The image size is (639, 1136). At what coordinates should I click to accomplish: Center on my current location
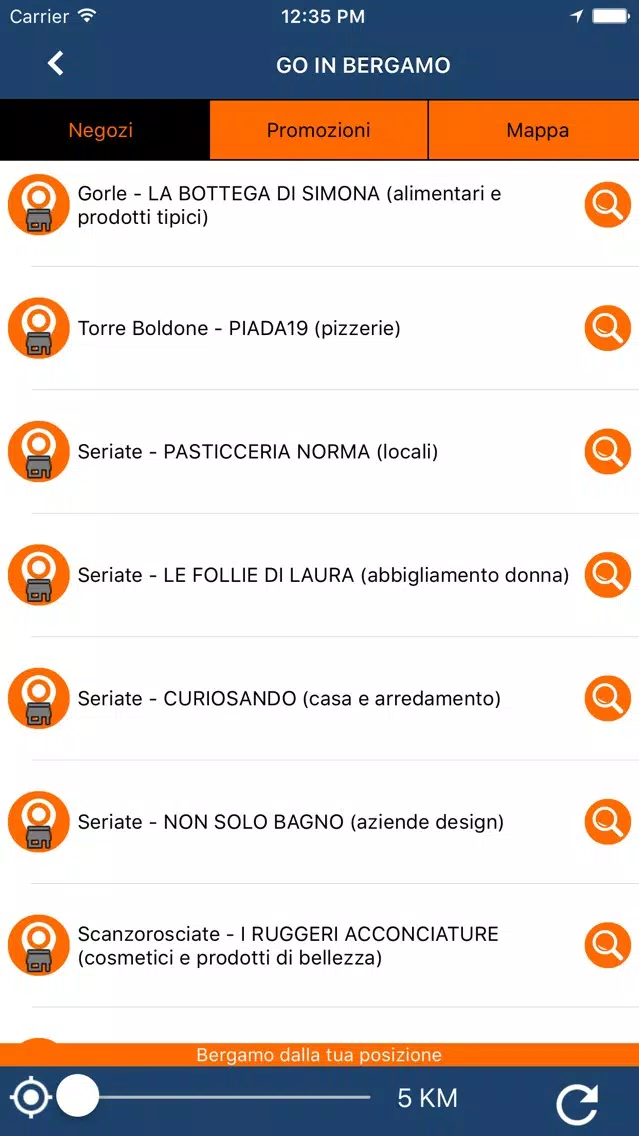click(30, 1097)
